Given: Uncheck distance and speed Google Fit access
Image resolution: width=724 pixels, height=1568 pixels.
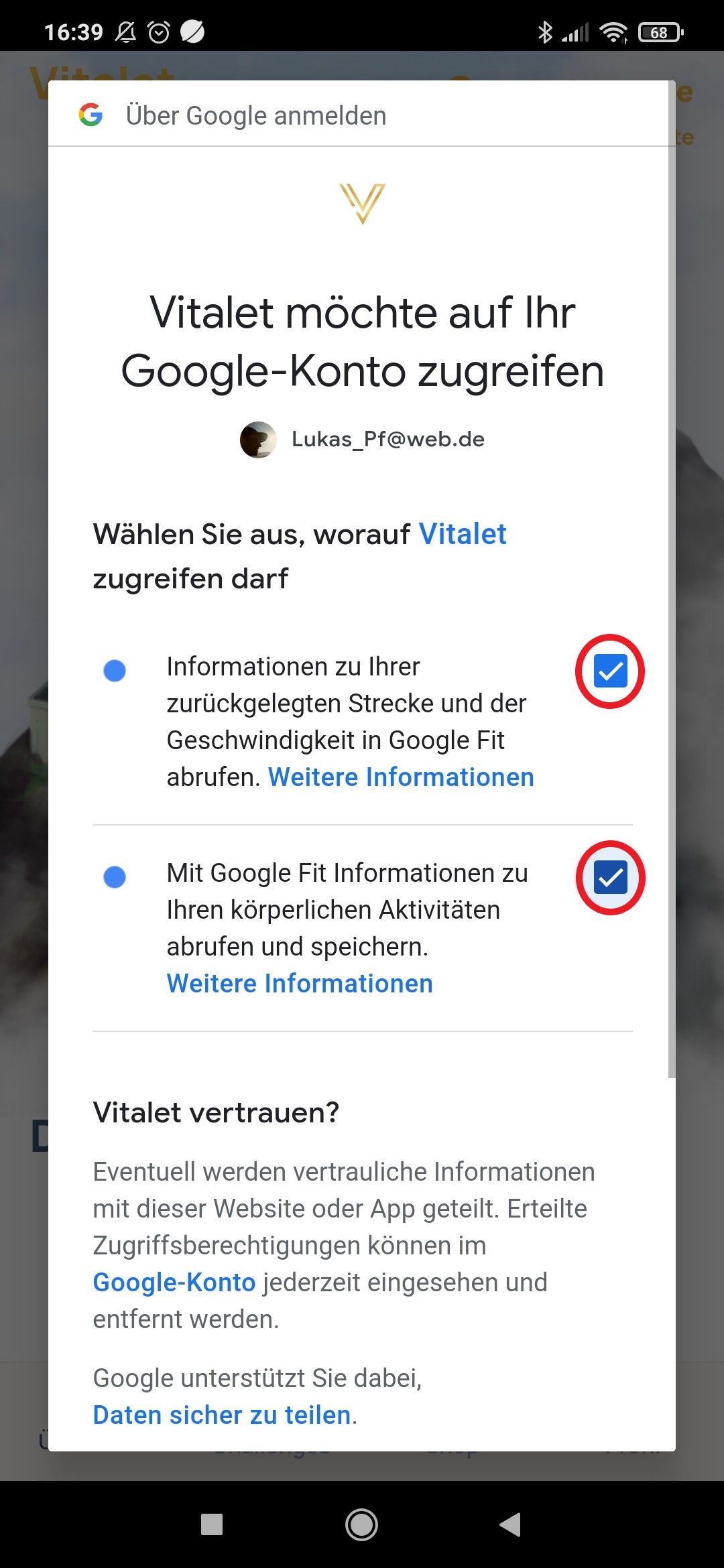Looking at the screenshot, I should click(x=610, y=671).
